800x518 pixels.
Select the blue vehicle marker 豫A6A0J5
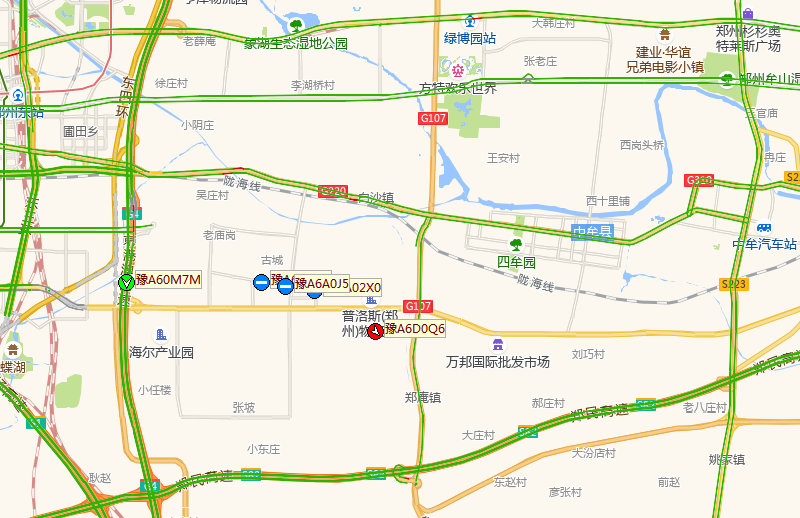(286, 286)
